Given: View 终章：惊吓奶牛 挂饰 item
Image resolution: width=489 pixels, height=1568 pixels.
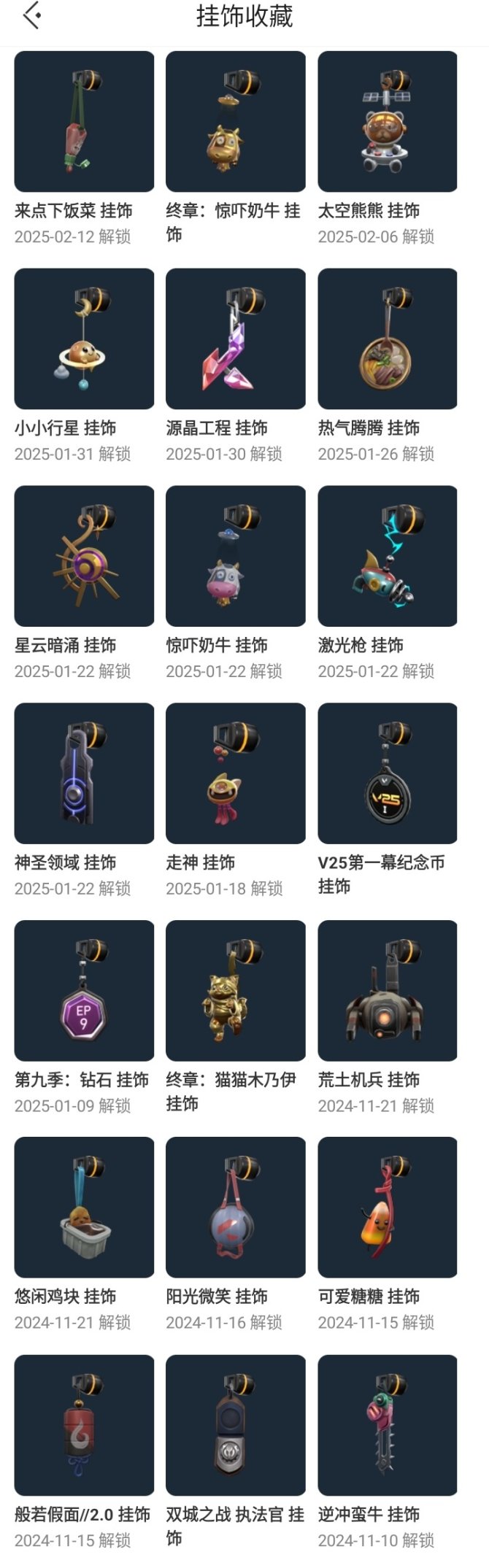Looking at the screenshot, I should (x=235, y=122).
